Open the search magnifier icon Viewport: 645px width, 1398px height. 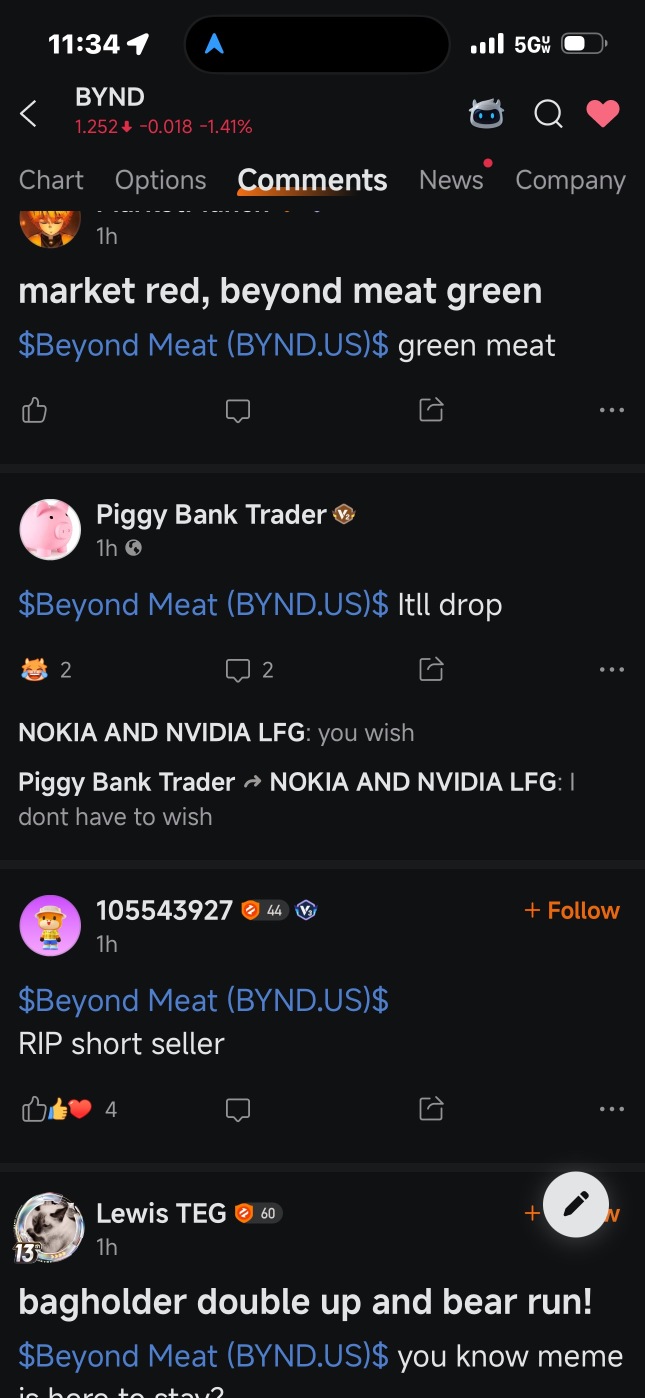point(548,114)
